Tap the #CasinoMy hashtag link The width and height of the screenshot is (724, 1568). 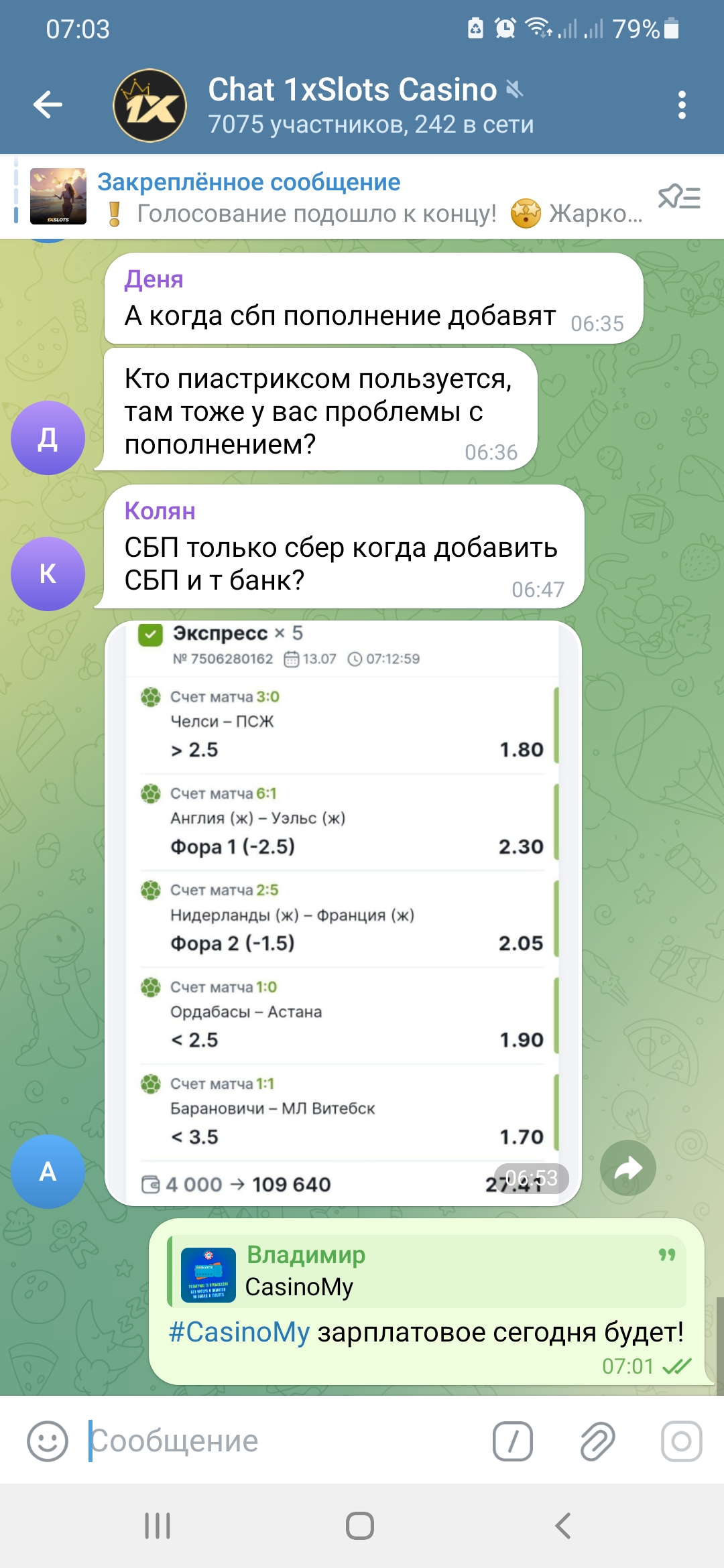click(x=239, y=1332)
